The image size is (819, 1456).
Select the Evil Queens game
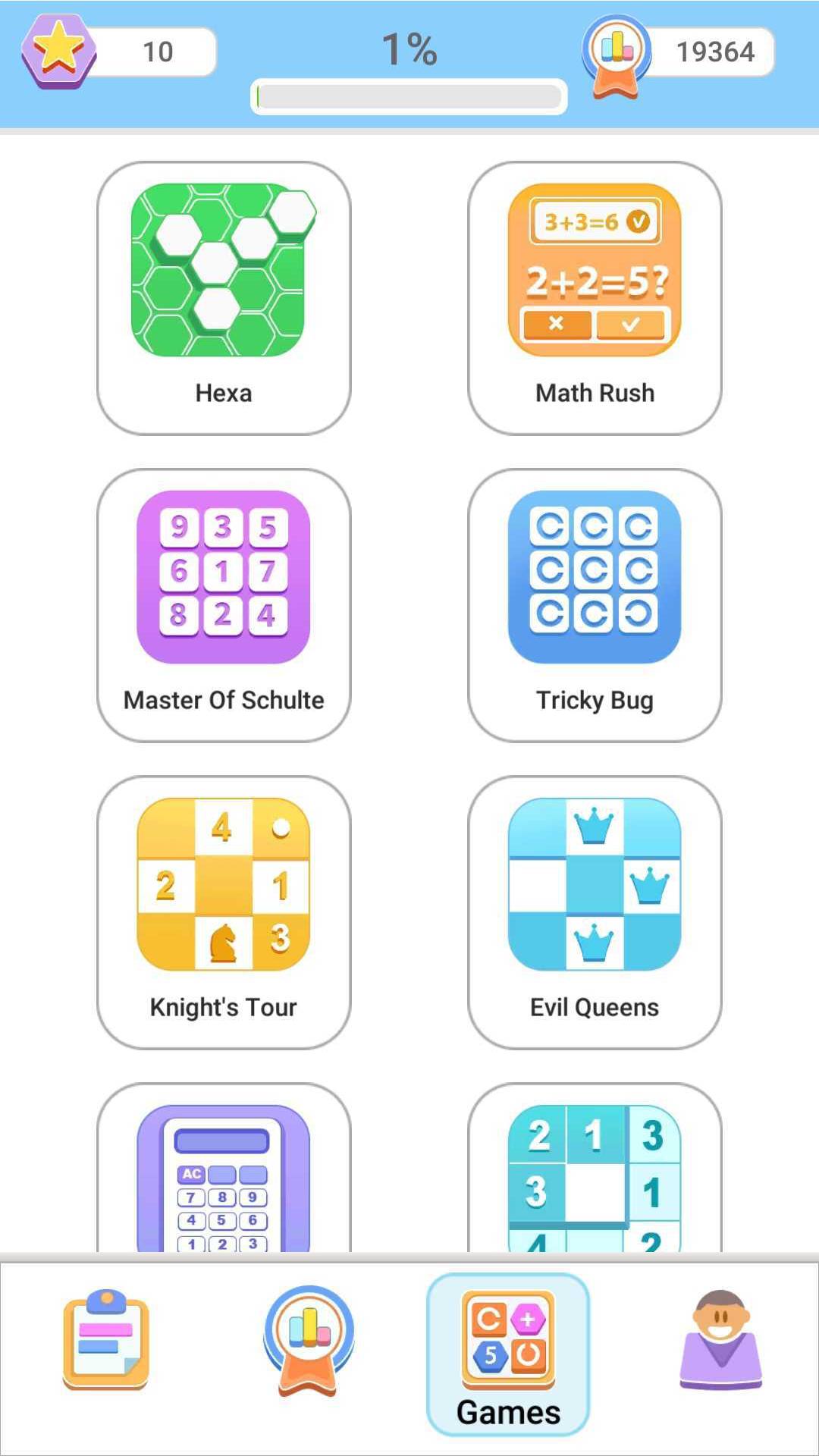pyautogui.click(x=595, y=912)
